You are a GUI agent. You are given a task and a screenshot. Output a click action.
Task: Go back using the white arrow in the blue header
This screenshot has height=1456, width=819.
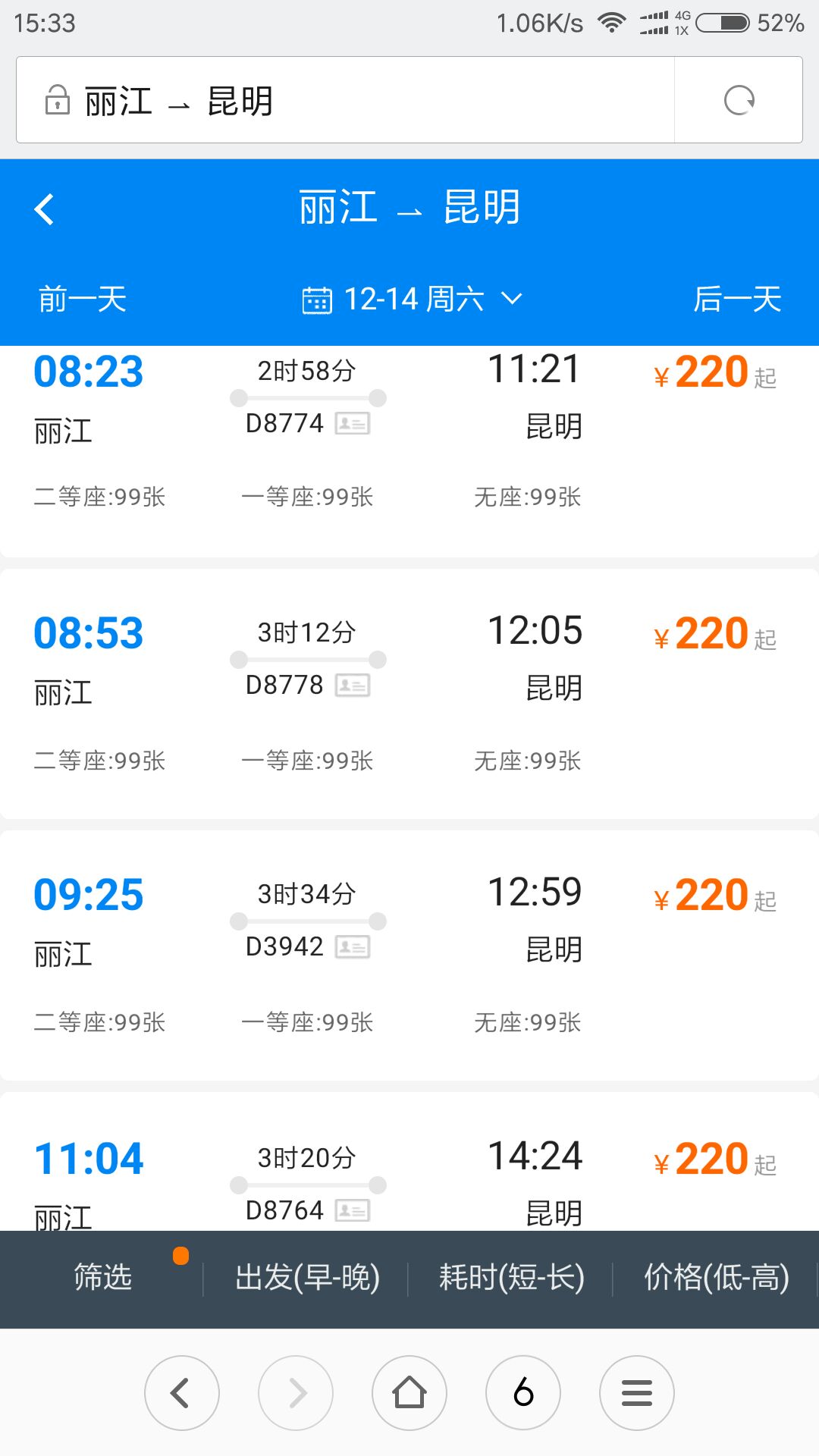(x=44, y=209)
